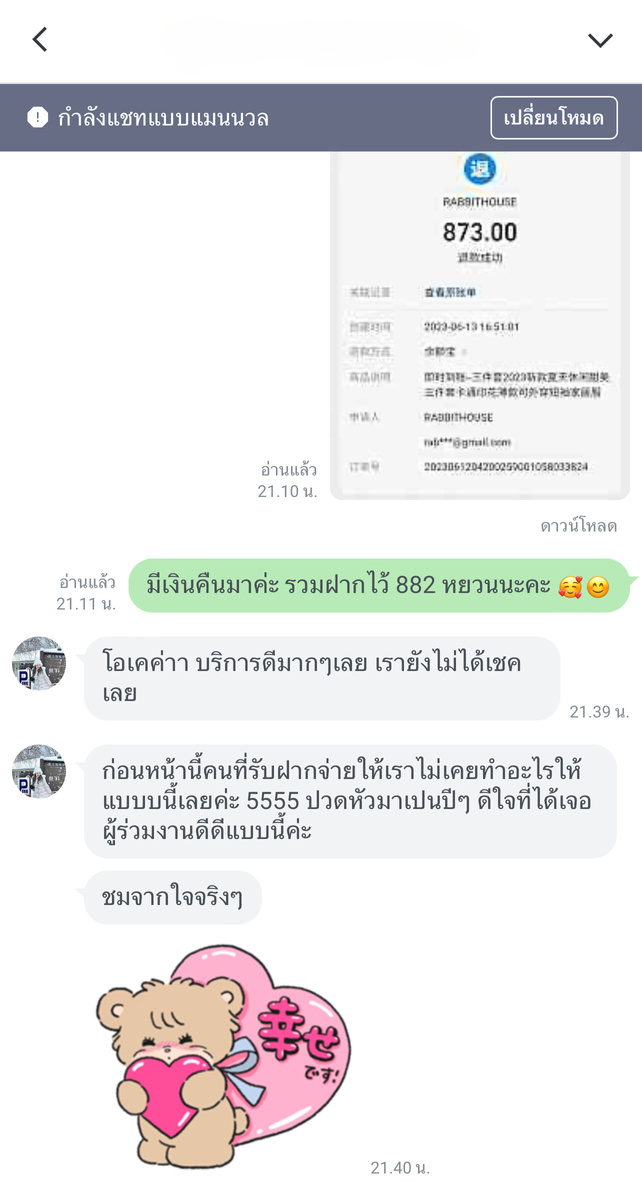Viewport: 642px width, 1181px height.
Task: Expand the chevron dropdown at top right
Action: tap(600, 40)
